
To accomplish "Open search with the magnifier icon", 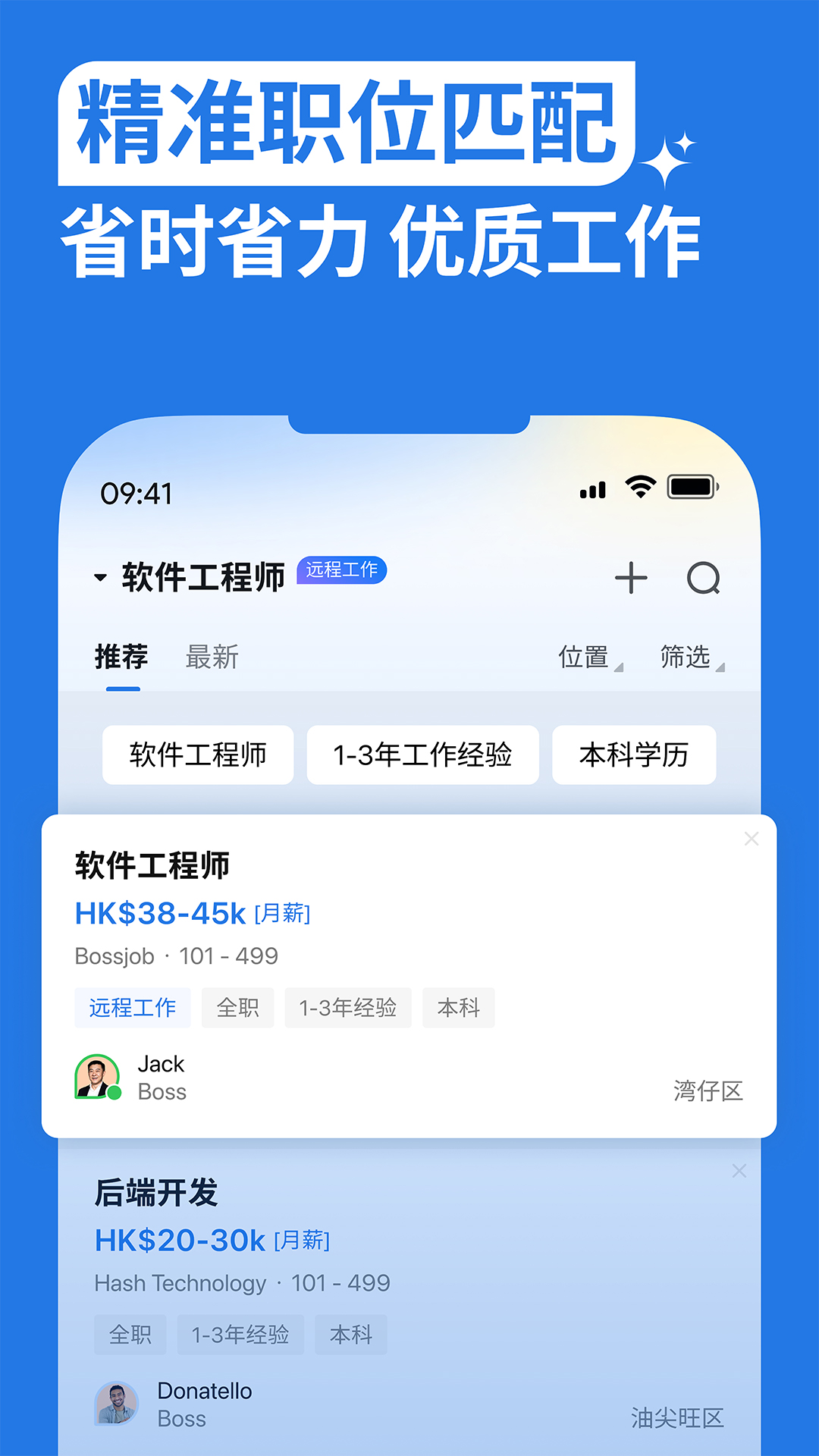I will tap(704, 579).
